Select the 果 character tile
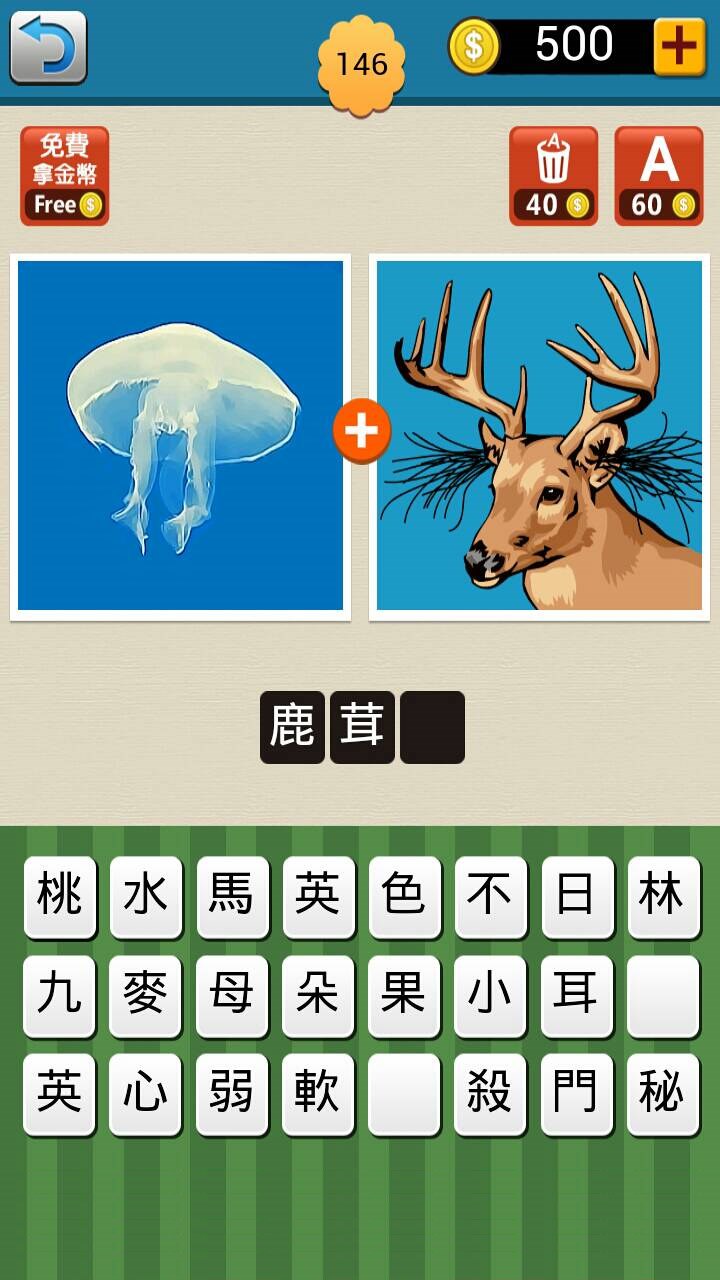The width and height of the screenshot is (720, 1280). point(404,995)
